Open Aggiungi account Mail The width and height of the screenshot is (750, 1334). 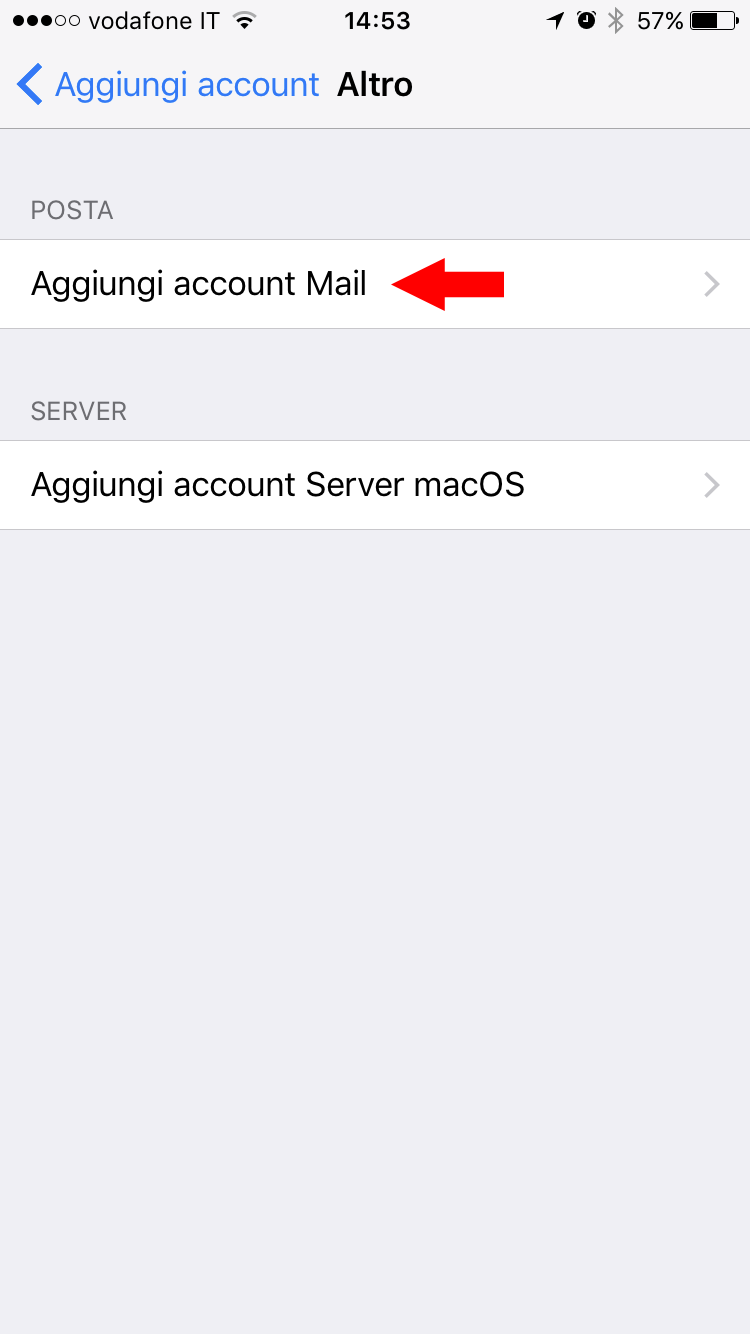click(375, 284)
